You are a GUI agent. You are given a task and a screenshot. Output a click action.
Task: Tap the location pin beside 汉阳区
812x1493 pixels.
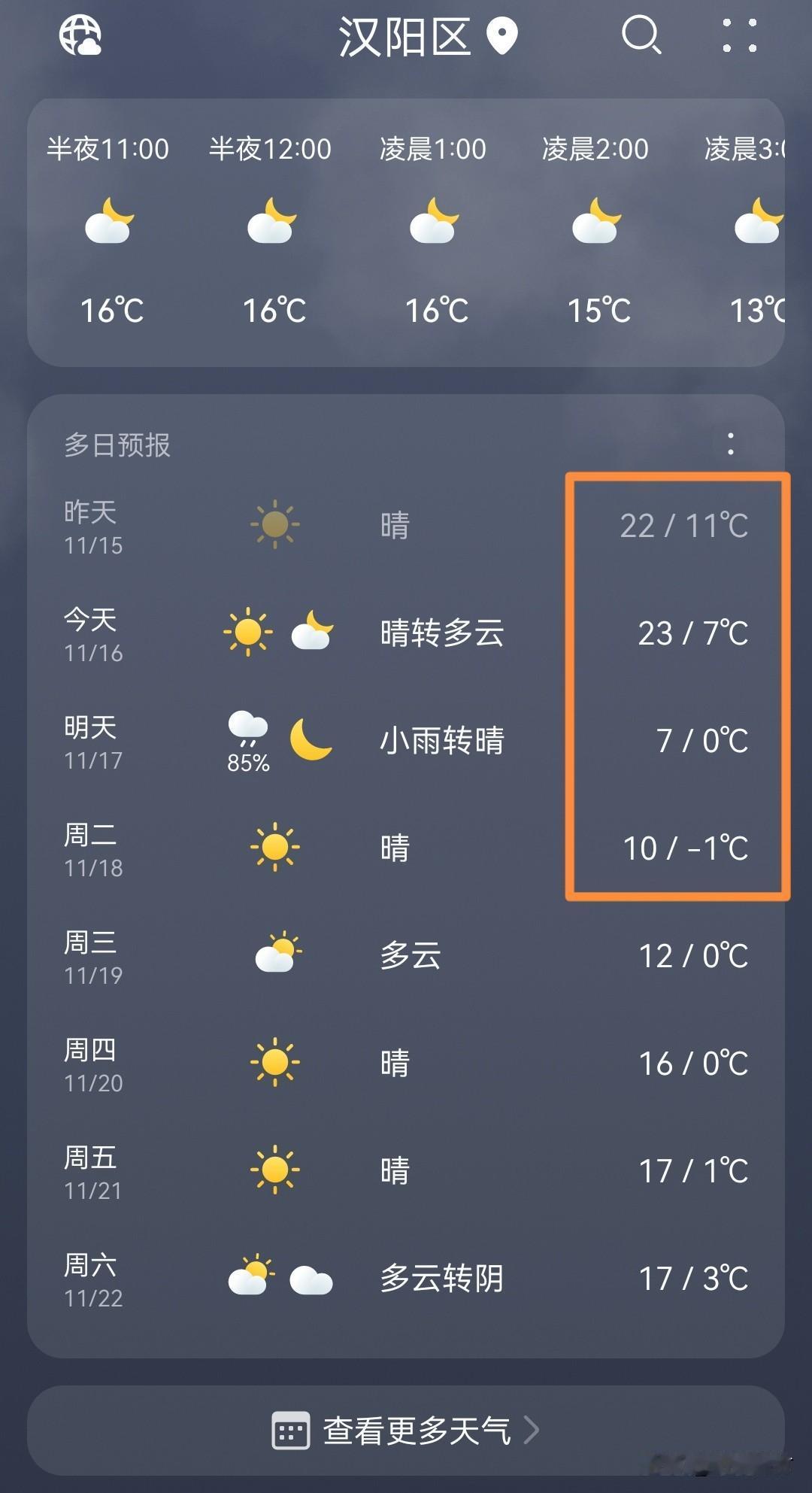[x=500, y=35]
